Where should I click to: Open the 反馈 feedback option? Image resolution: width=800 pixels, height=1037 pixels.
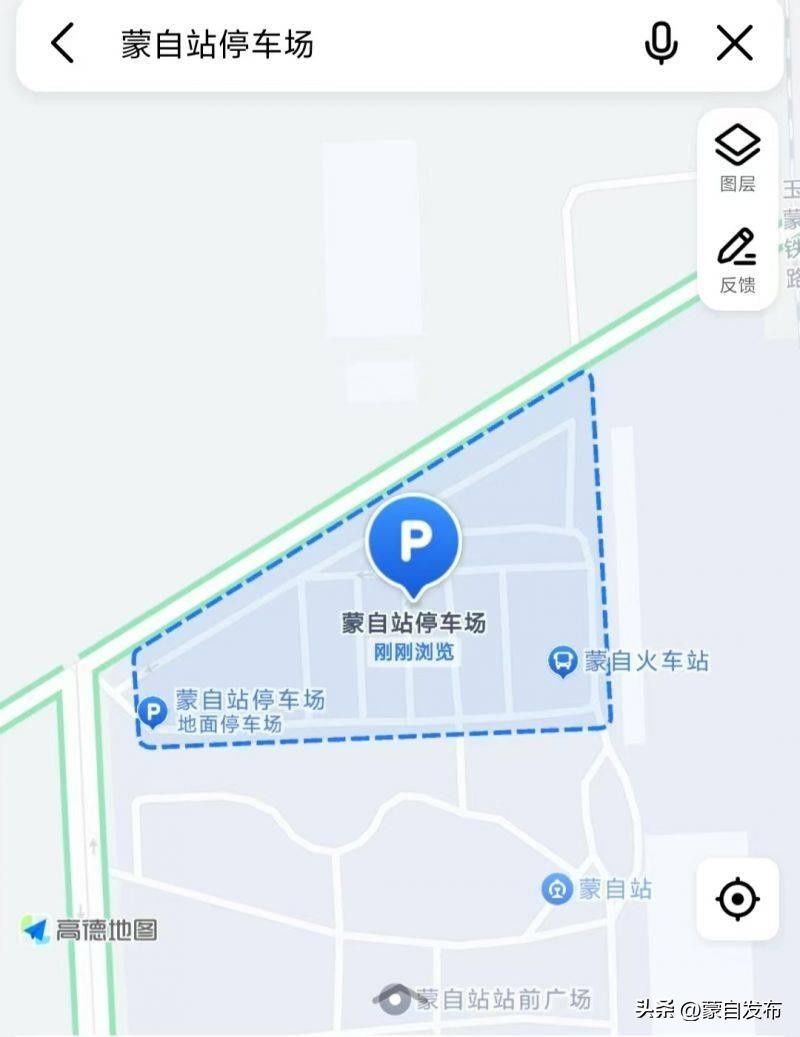point(737,260)
